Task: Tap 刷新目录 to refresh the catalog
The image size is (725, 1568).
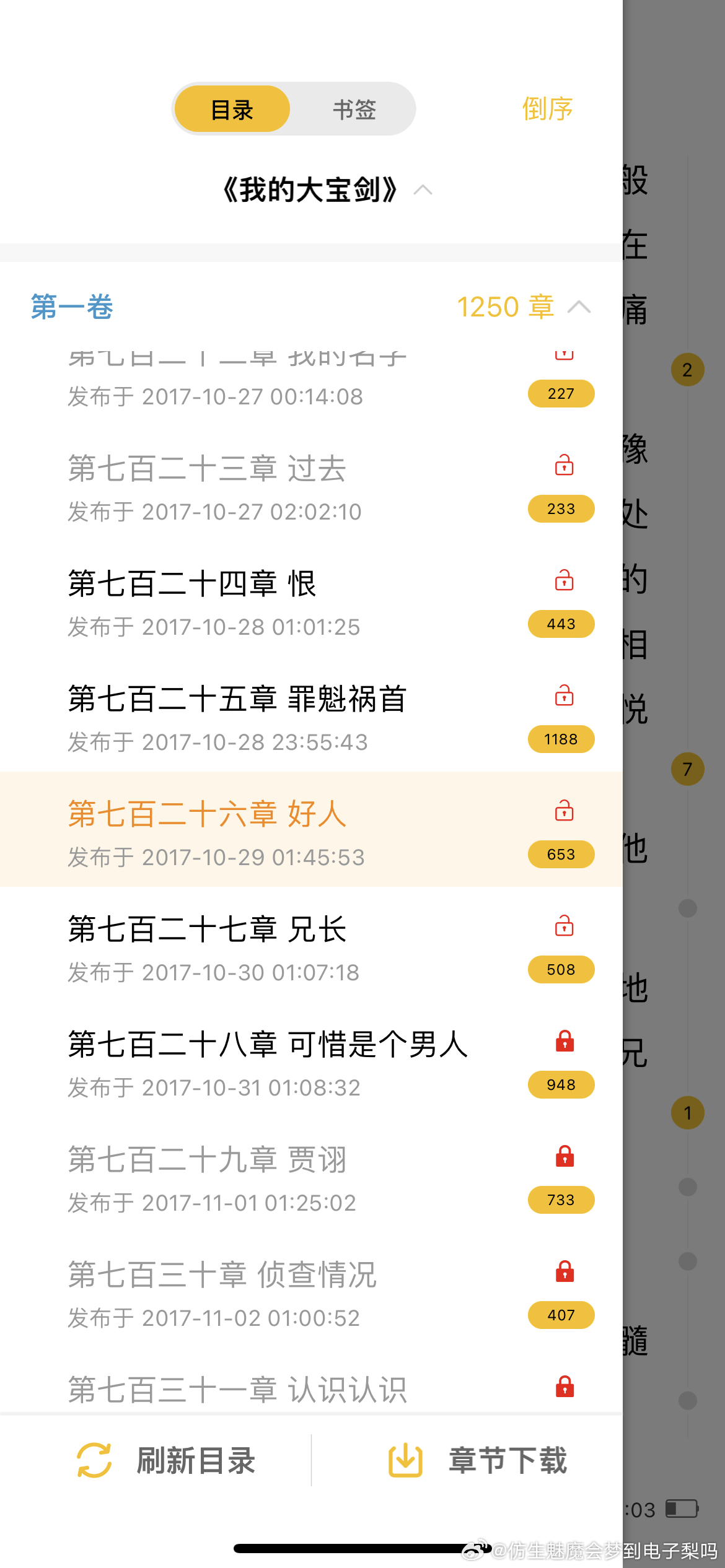Action: pos(166,1460)
